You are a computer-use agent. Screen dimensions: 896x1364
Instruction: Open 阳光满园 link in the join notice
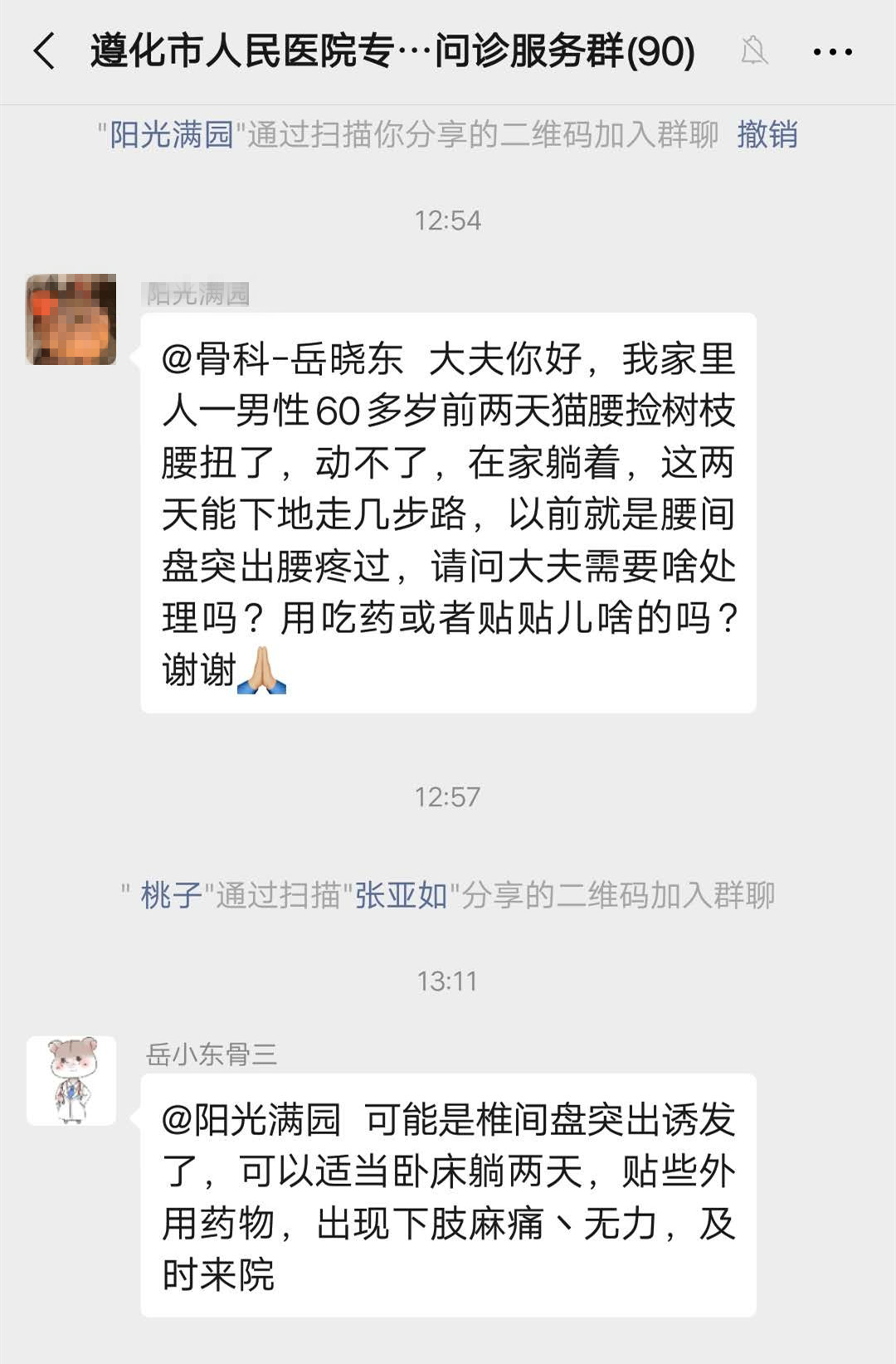point(172,134)
